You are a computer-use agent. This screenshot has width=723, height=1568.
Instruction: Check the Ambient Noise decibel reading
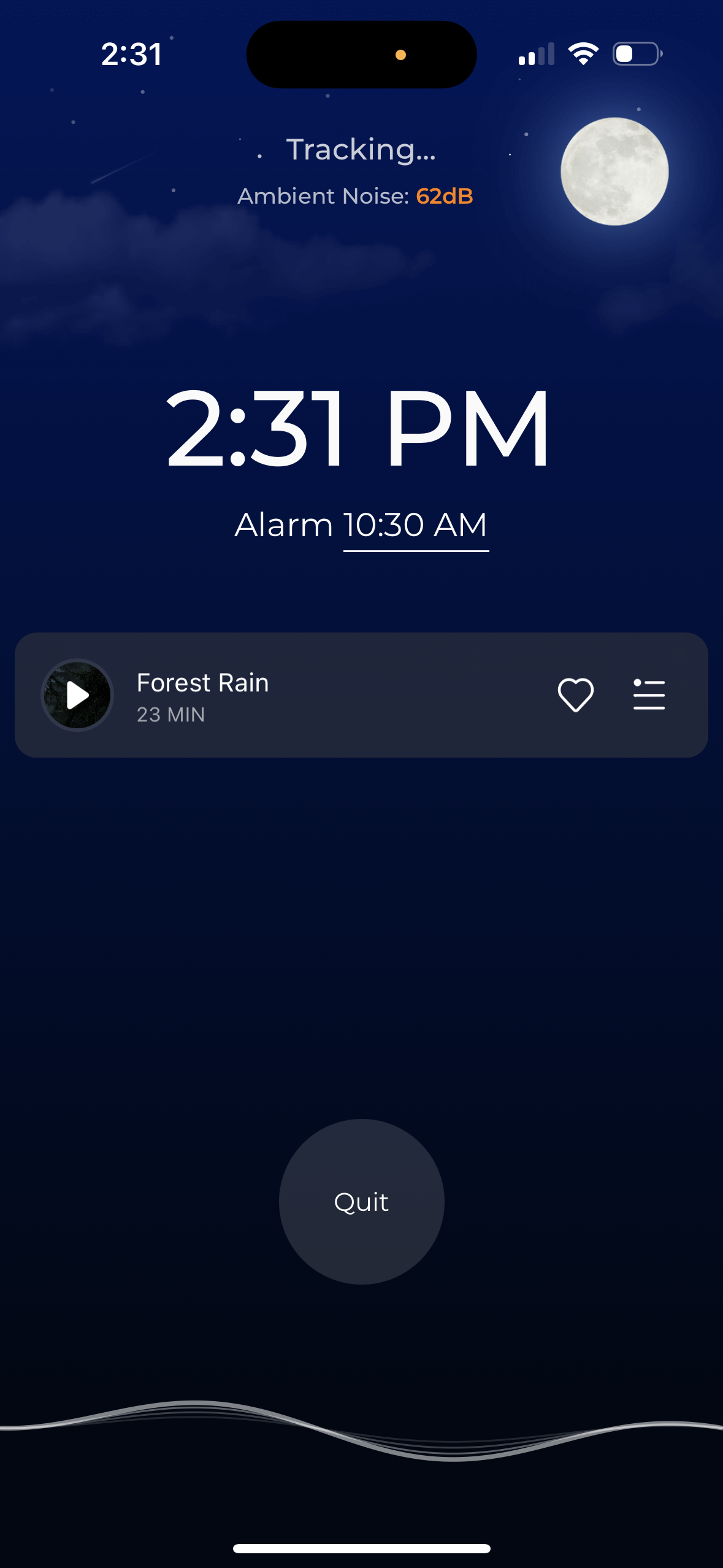pyautogui.click(x=444, y=196)
